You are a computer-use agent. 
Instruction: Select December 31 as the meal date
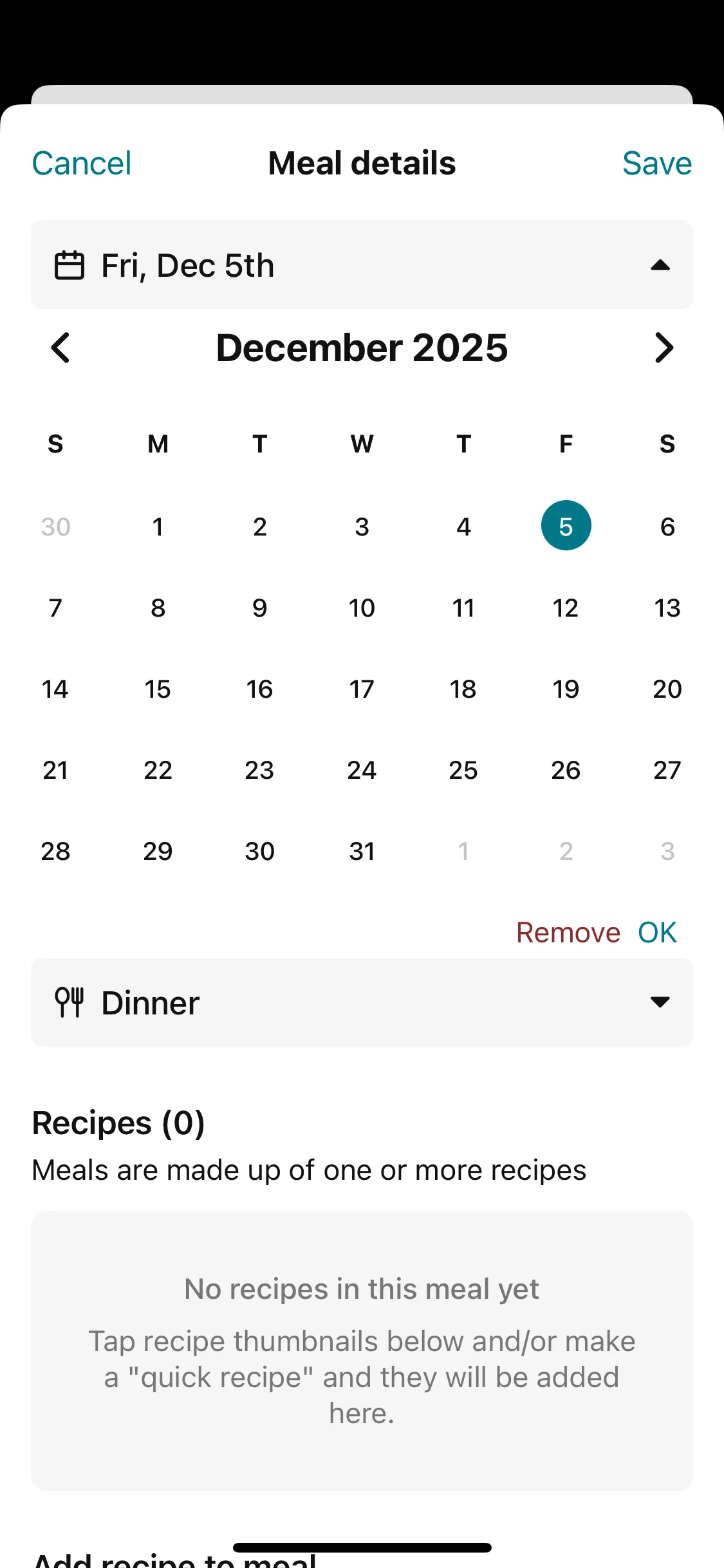(362, 852)
